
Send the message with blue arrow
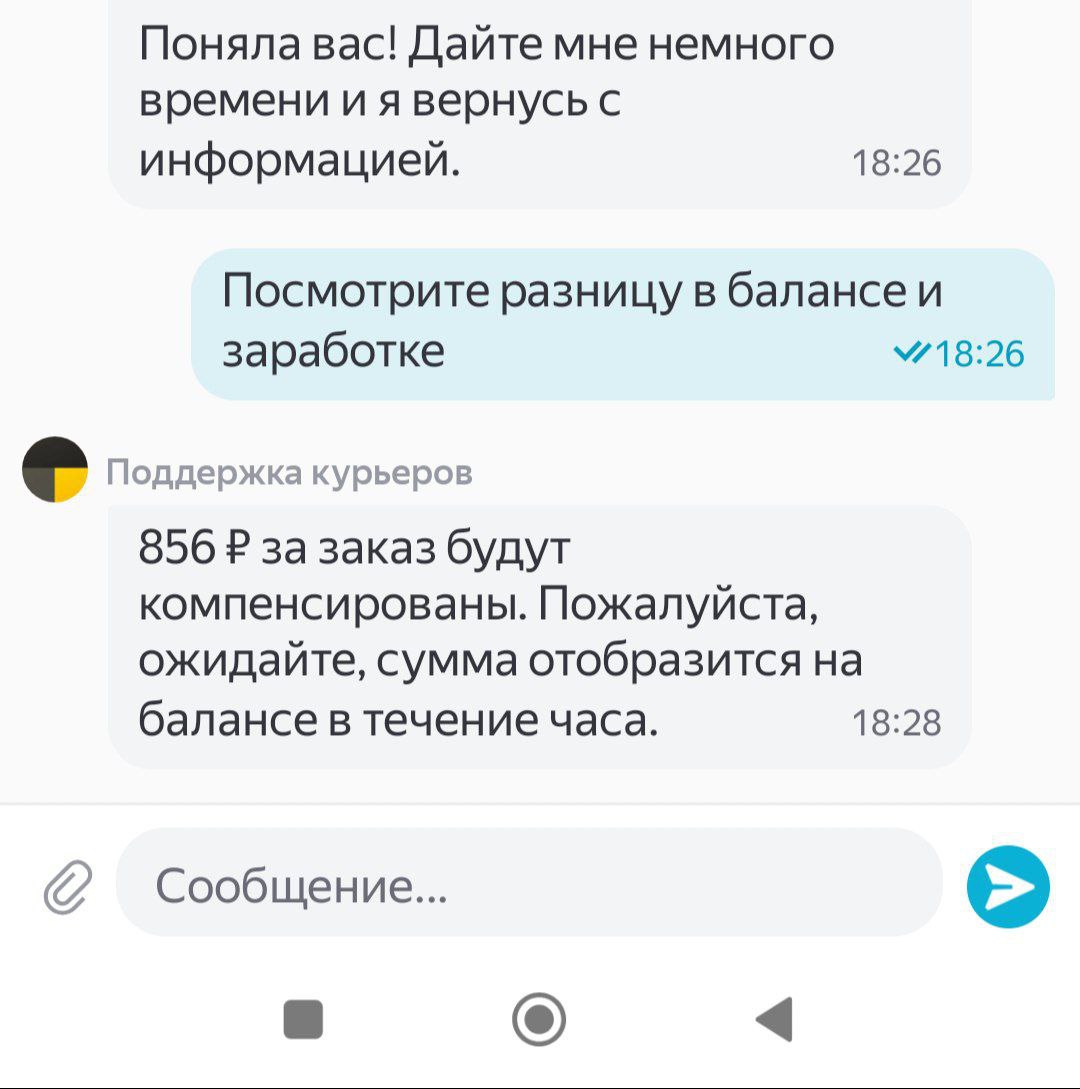coord(1008,886)
